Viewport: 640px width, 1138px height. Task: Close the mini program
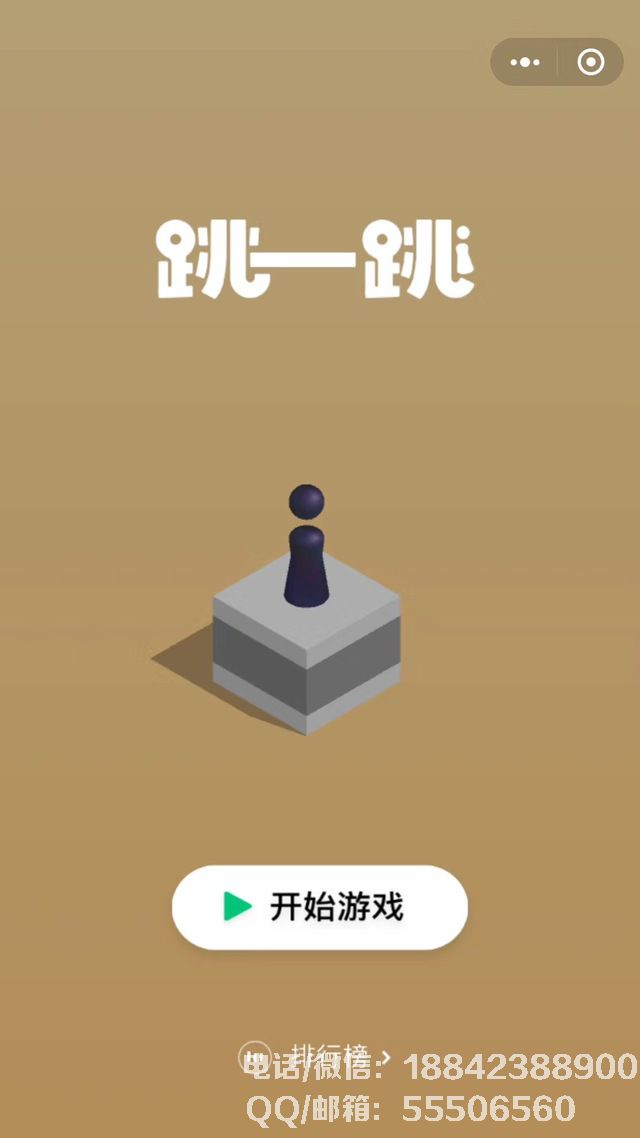click(x=591, y=62)
